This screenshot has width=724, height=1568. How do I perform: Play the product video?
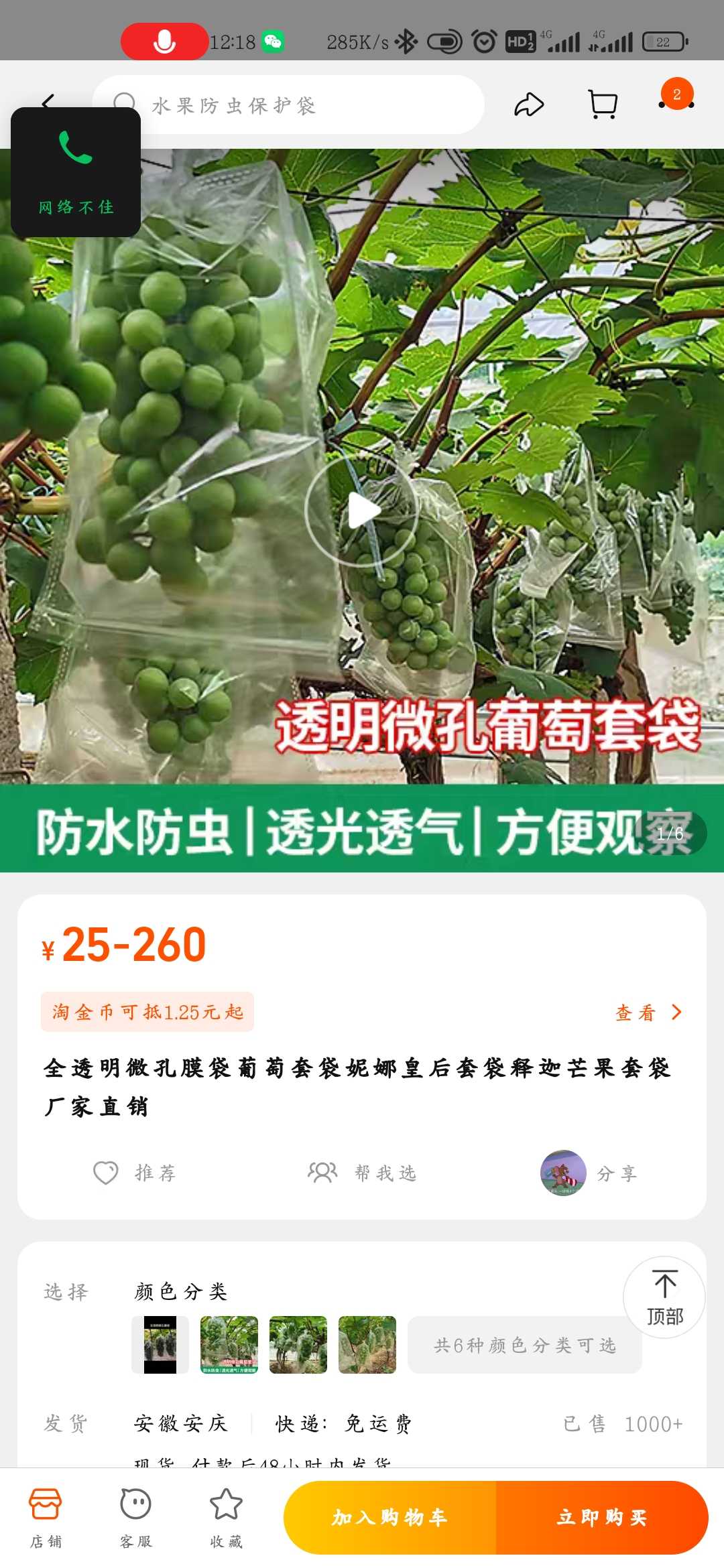click(362, 511)
